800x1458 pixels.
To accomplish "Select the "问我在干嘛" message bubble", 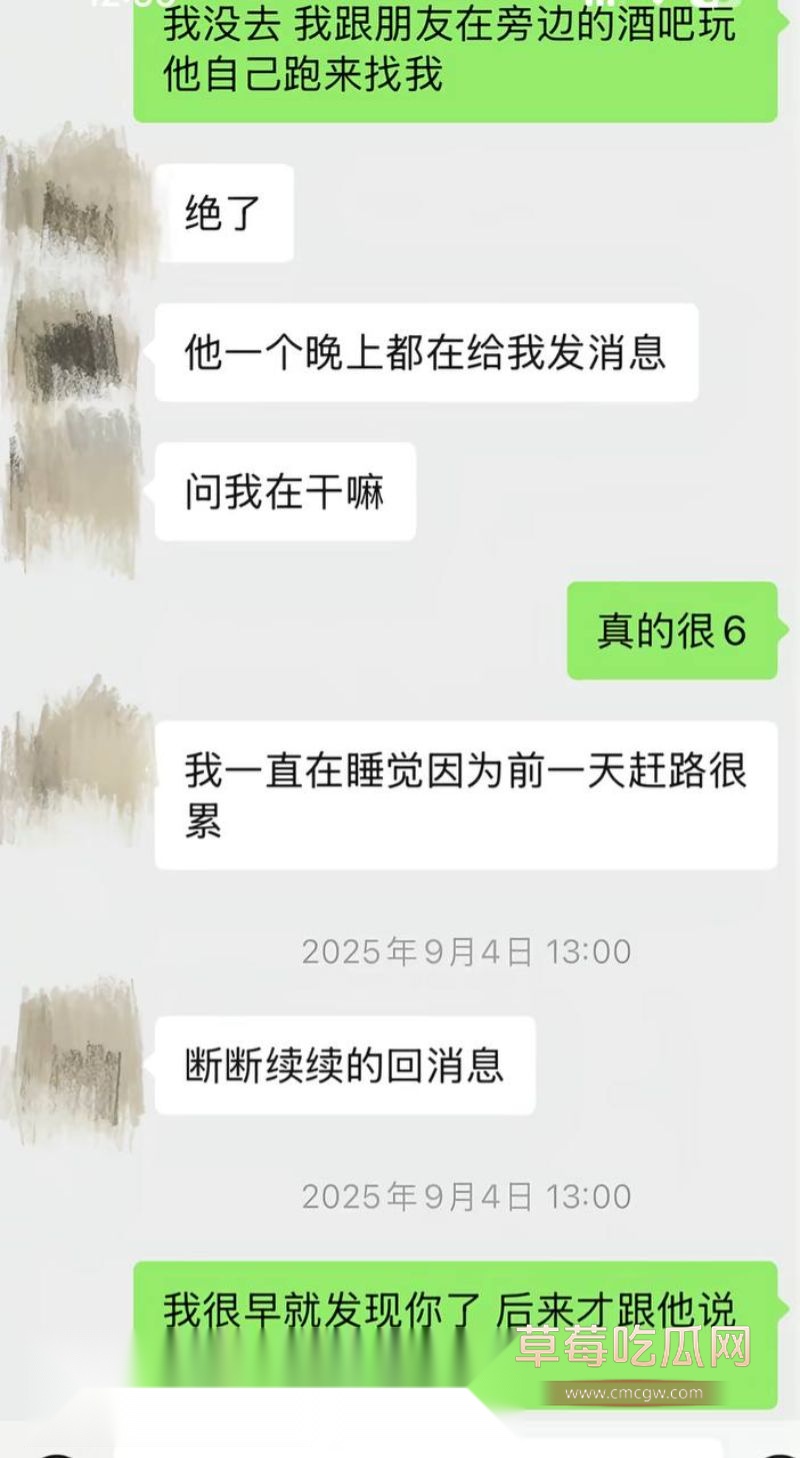I will pos(285,490).
